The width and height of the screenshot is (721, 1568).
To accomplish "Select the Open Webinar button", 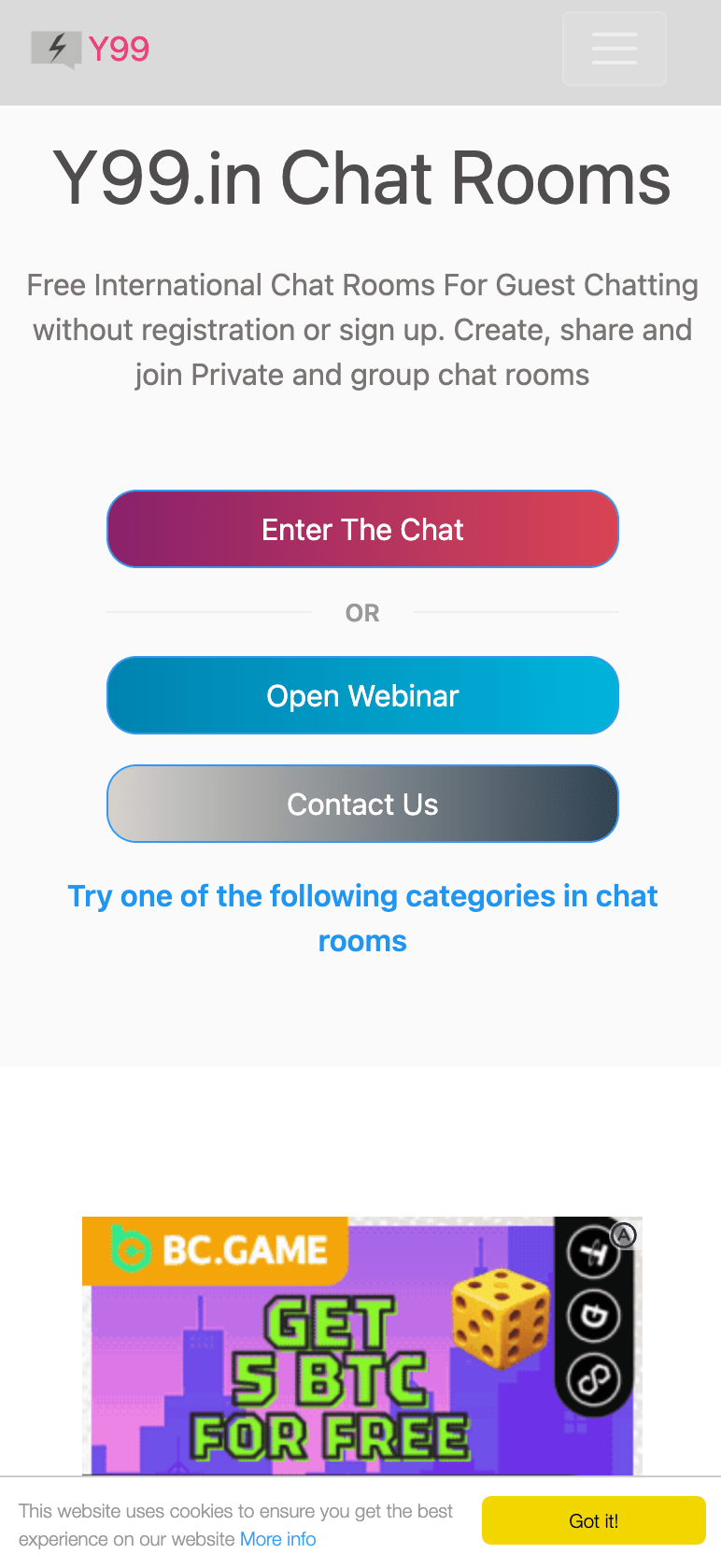I will [x=362, y=695].
